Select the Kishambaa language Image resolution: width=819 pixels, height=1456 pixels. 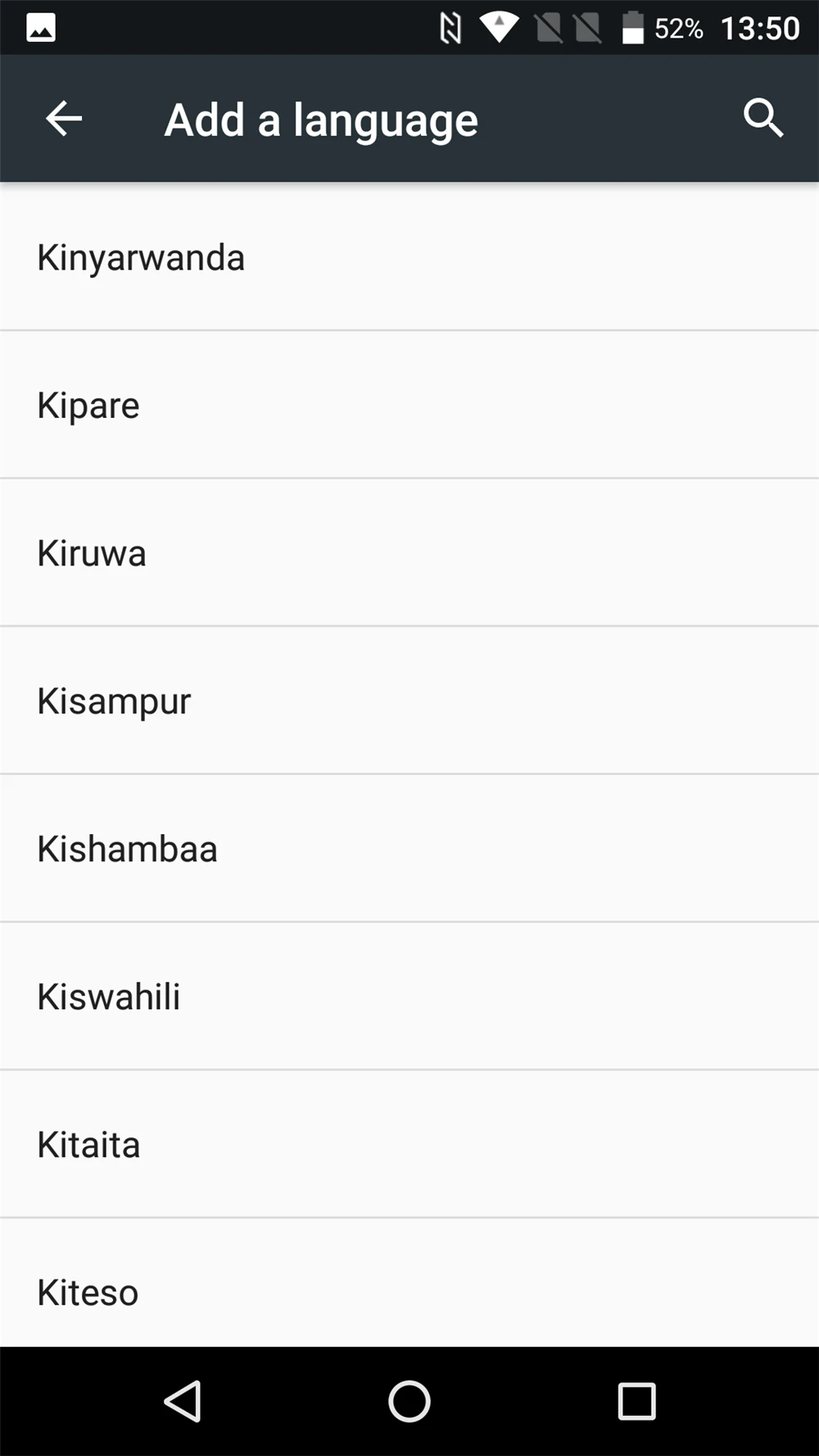pos(409,849)
